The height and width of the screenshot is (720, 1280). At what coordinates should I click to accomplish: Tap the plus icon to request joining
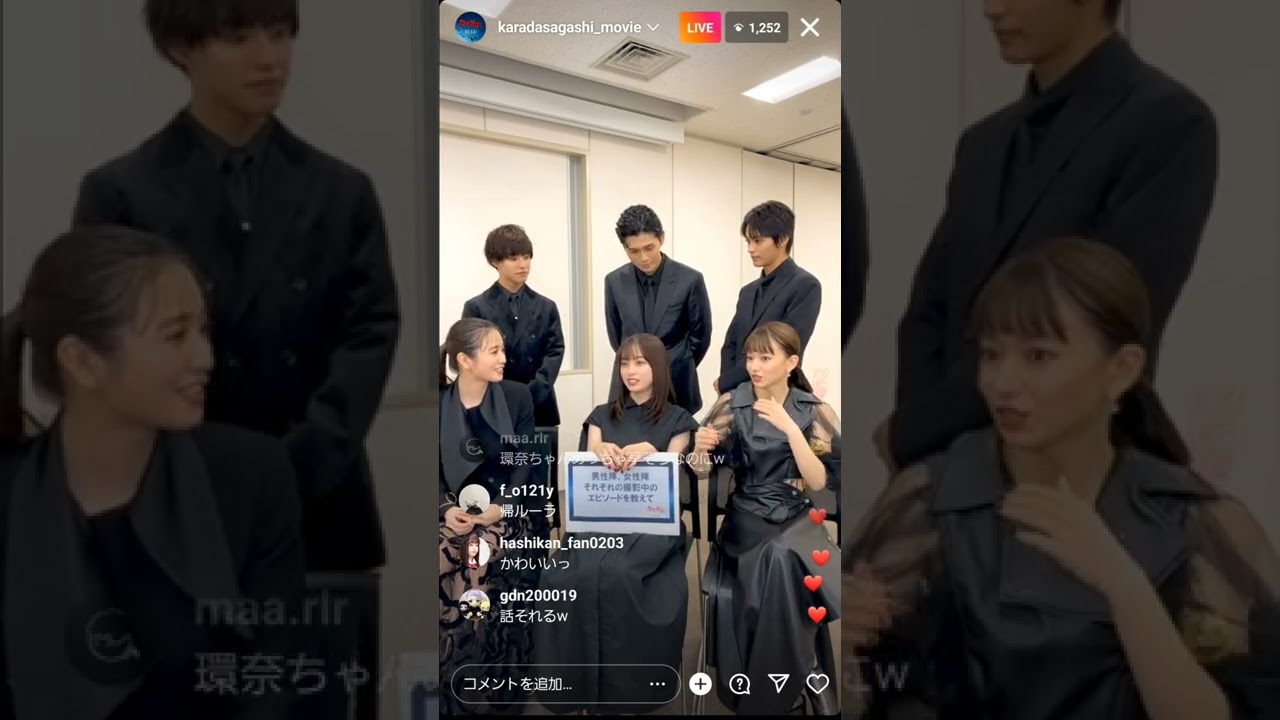click(700, 684)
